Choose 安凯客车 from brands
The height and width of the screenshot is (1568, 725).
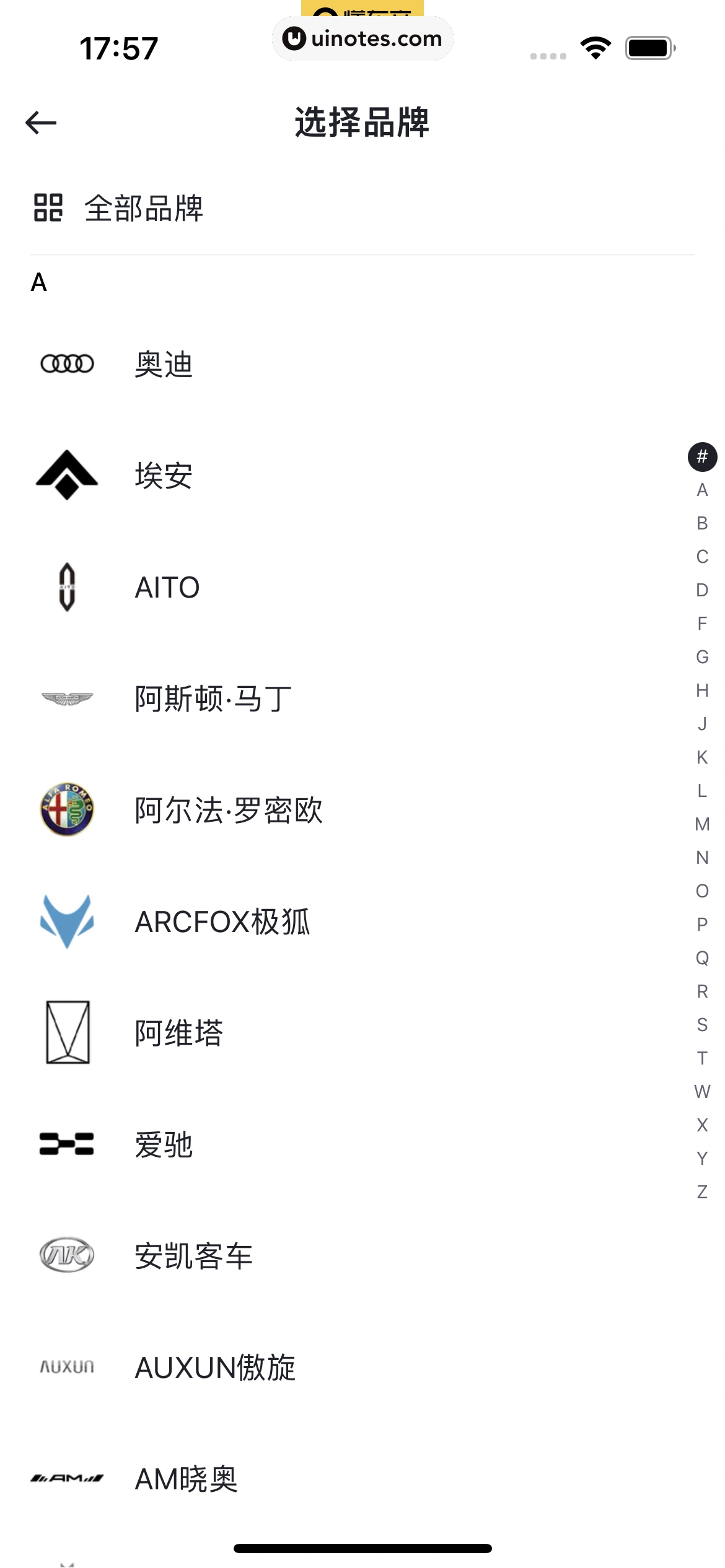(x=194, y=1256)
